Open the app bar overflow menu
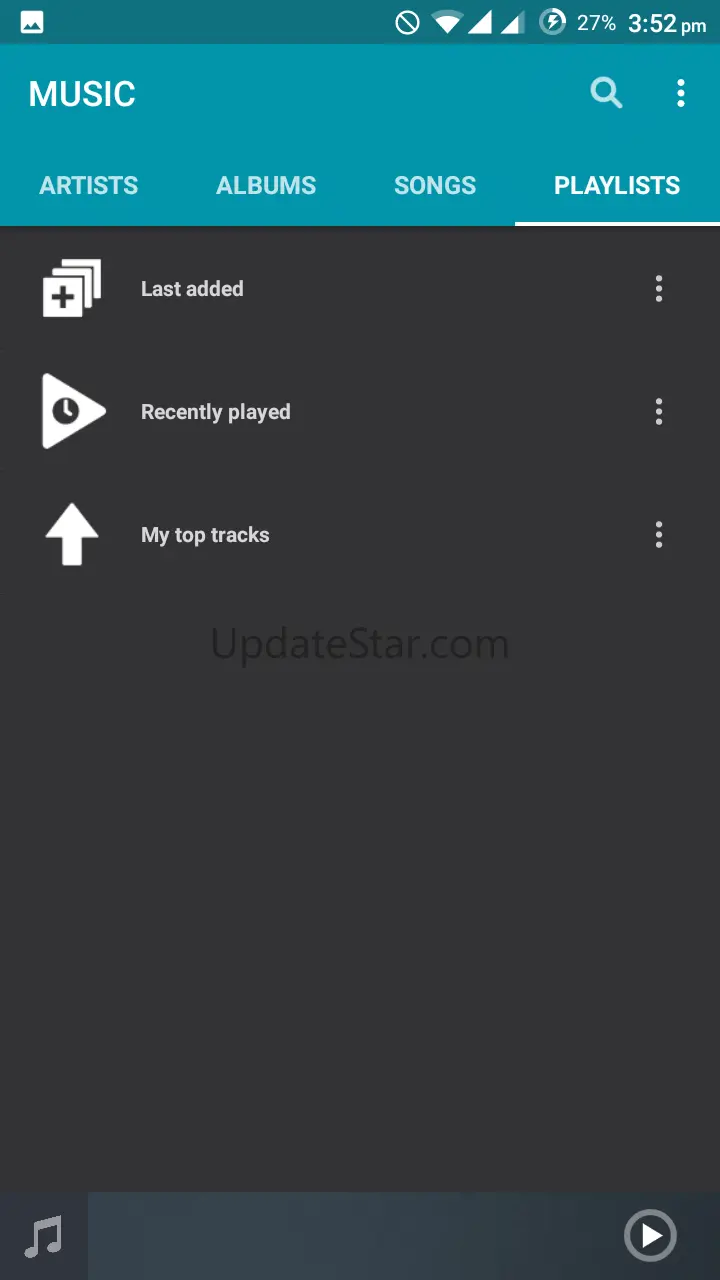Image resolution: width=720 pixels, height=1280 pixels. click(x=681, y=93)
